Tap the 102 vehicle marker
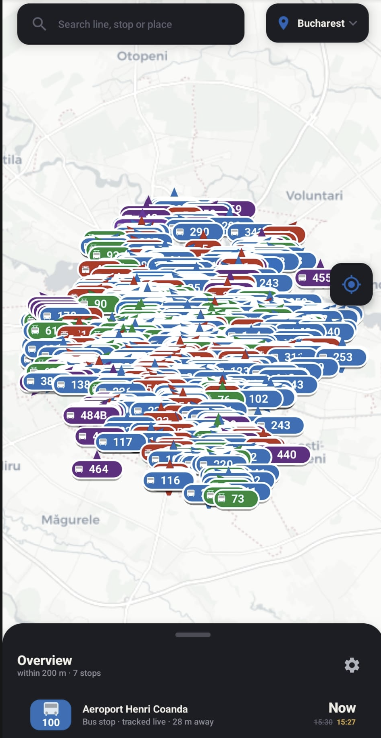This screenshot has height=738, width=381. click(x=257, y=399)
